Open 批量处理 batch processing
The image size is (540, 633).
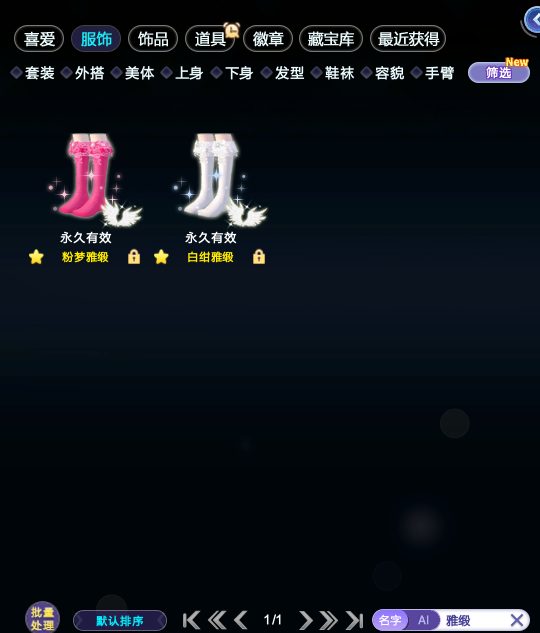(x=42, y=618)
